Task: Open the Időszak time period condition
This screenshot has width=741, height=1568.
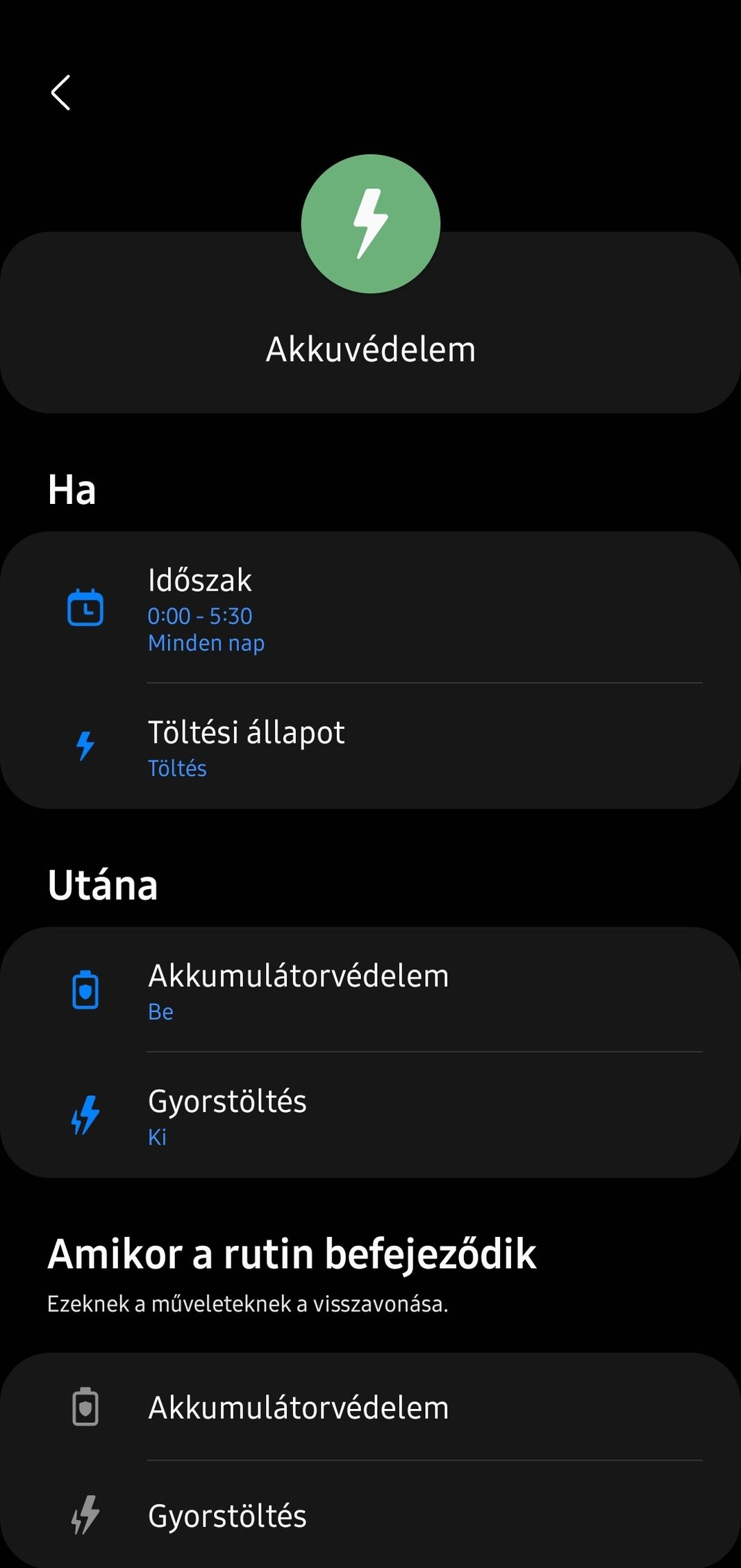Action: point(370,608)
